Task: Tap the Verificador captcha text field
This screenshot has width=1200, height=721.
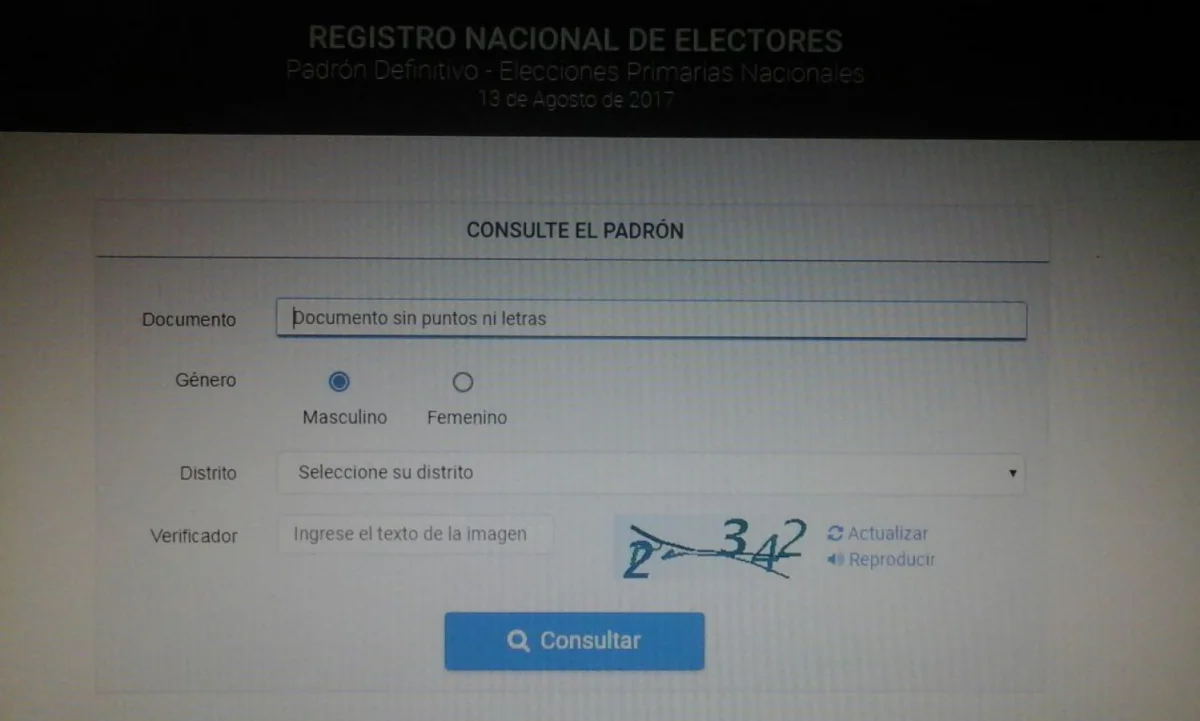Action: (414, 534)
